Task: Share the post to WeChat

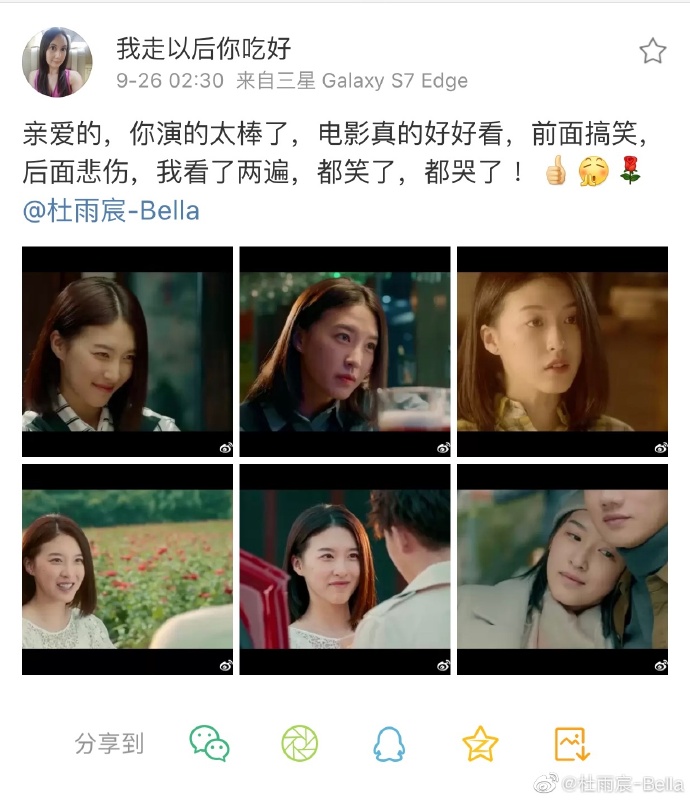Action: click(210, 743)
